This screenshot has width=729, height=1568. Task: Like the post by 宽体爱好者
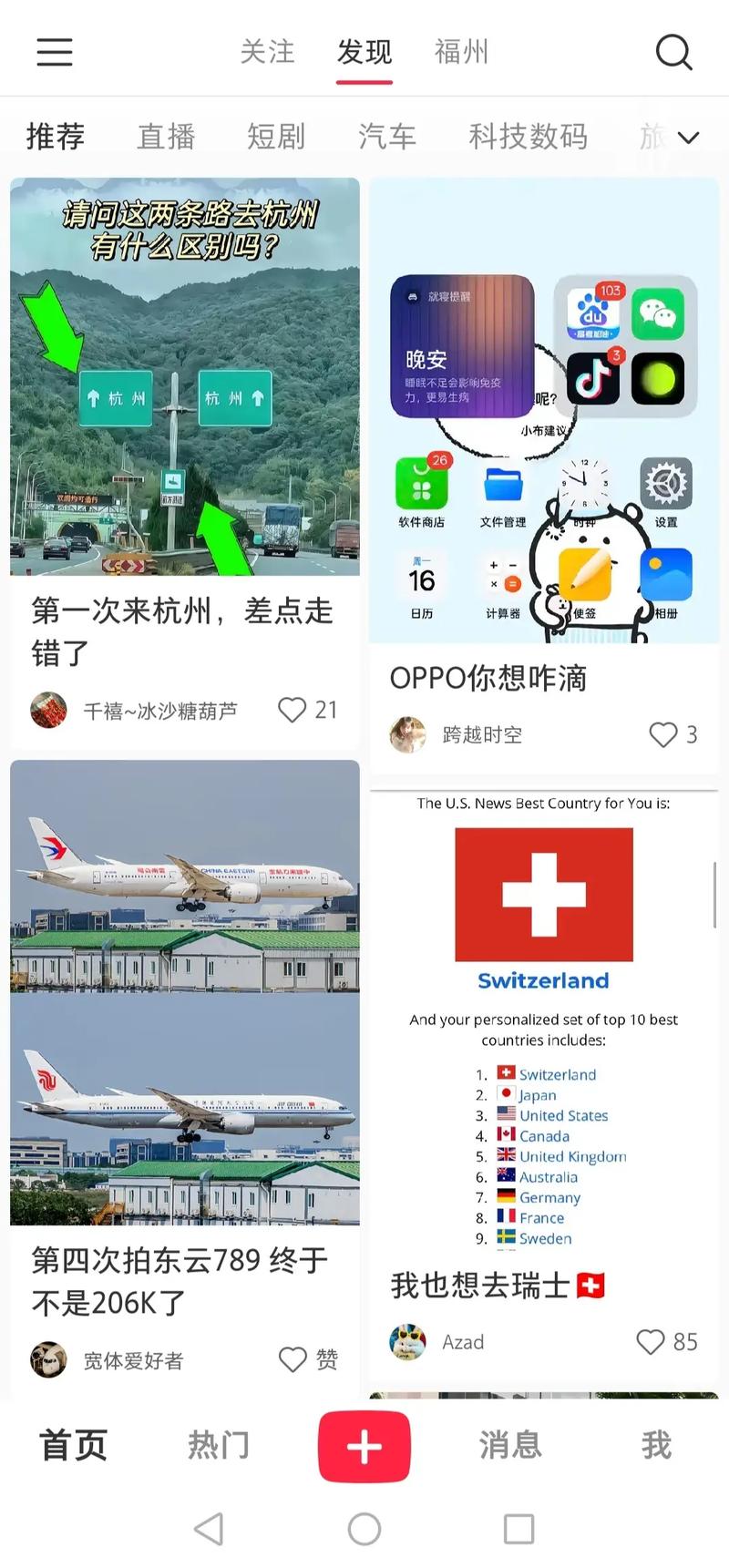(293, 1359)
